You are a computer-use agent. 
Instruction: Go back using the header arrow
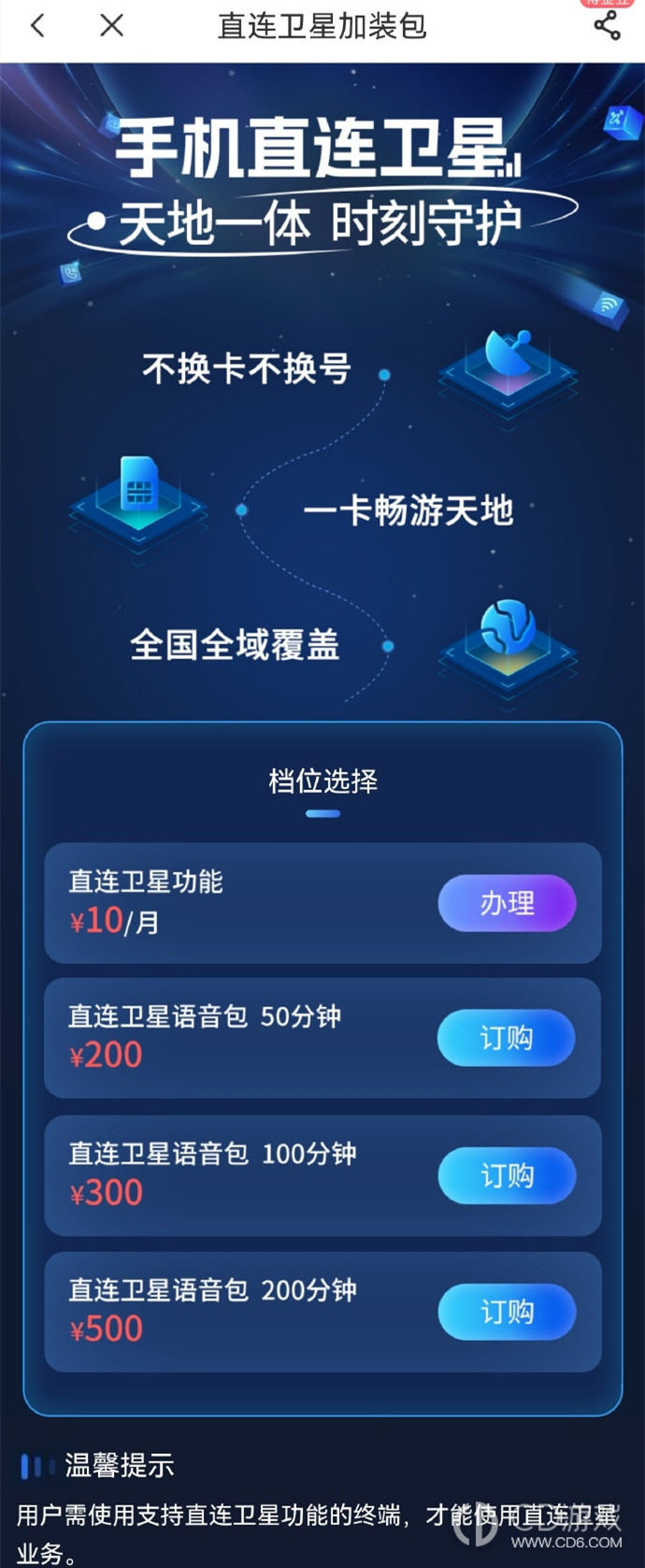(37, 26)
